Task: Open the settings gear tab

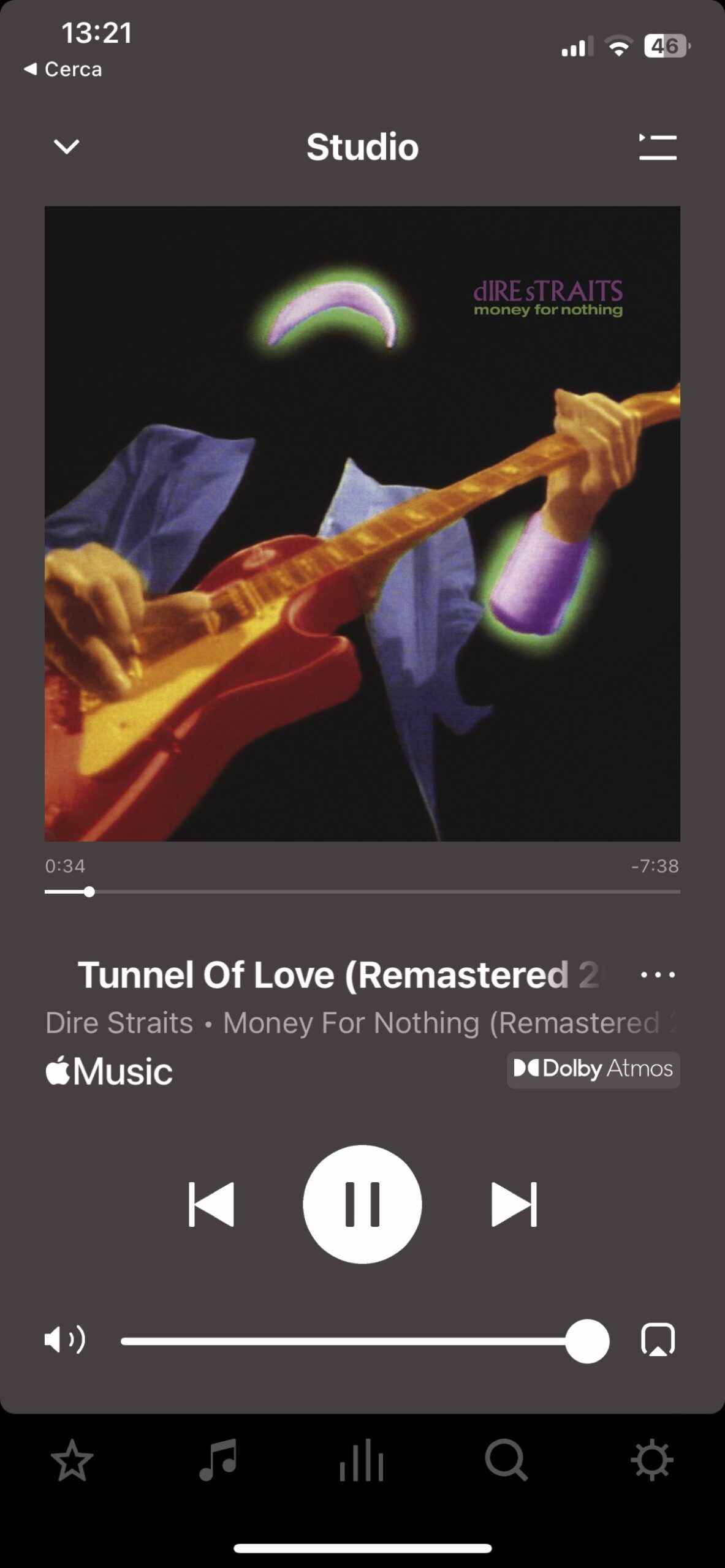Action: click(651, 1460)
